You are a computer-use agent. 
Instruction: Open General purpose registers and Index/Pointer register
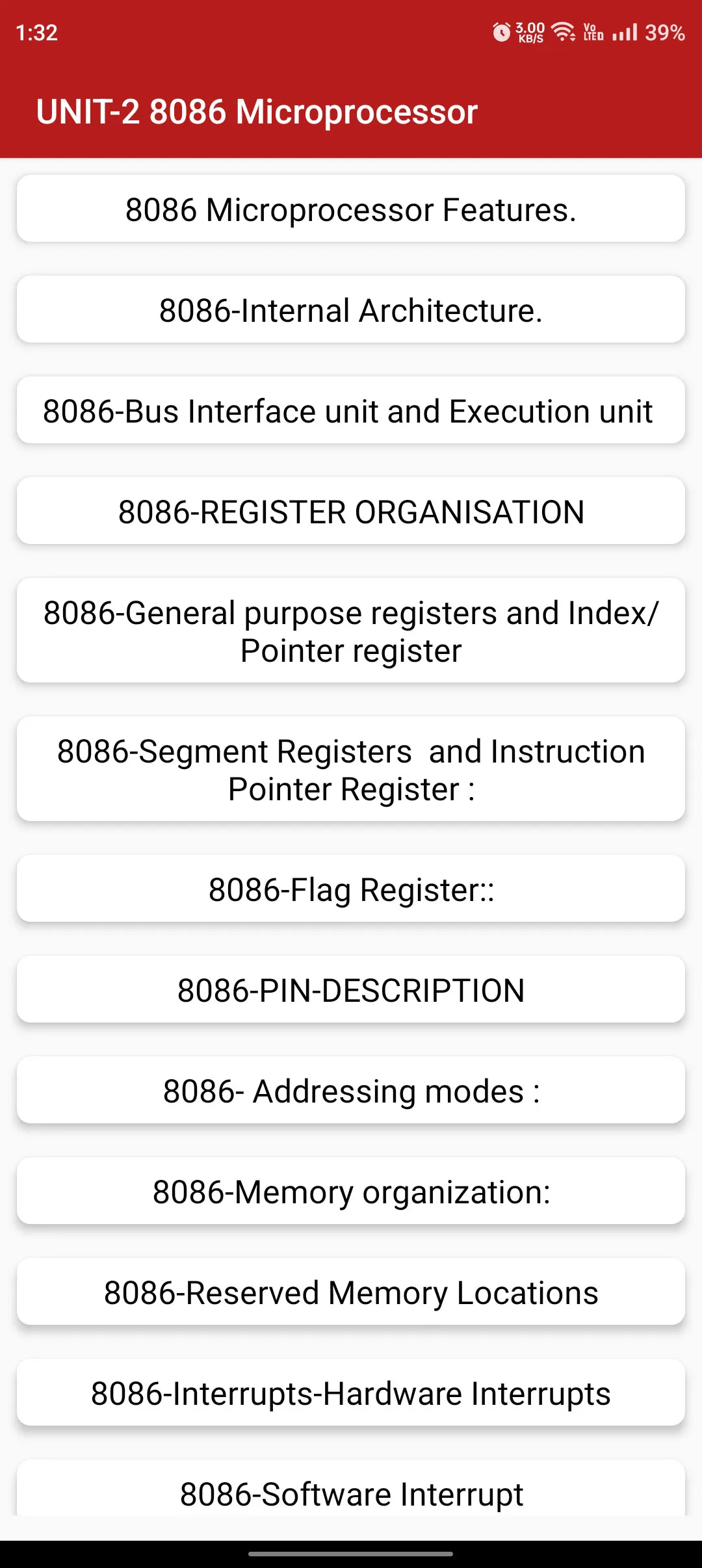click(351, 631)
